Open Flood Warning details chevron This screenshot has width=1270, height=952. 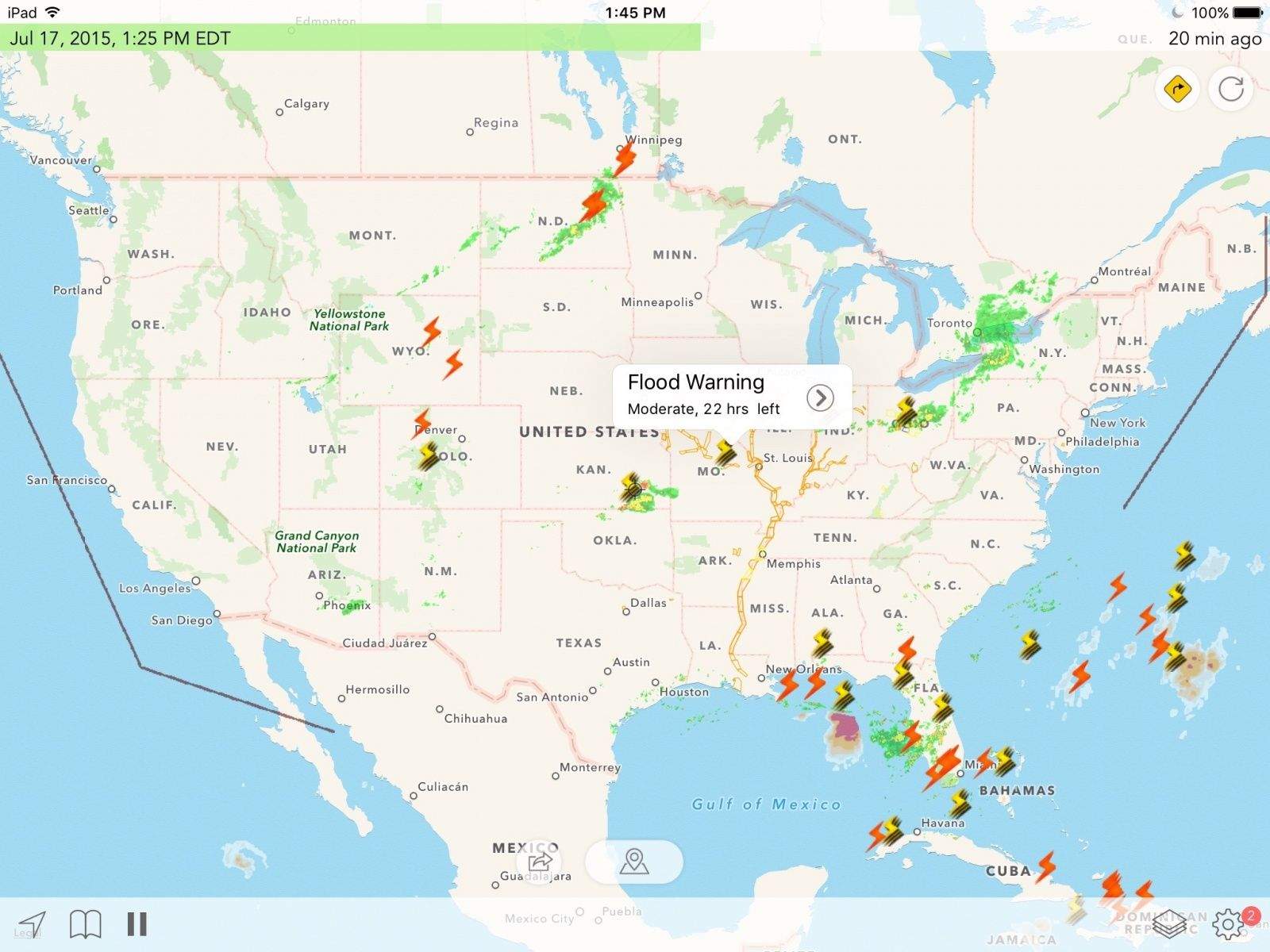pos(820,397)
